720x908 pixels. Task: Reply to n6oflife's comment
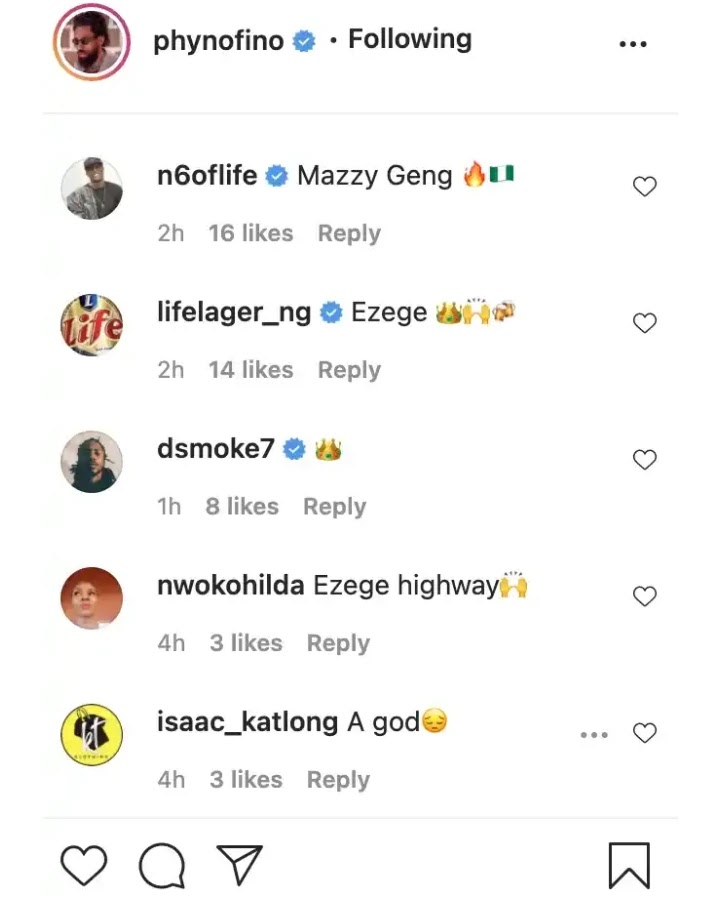point(349,233)
